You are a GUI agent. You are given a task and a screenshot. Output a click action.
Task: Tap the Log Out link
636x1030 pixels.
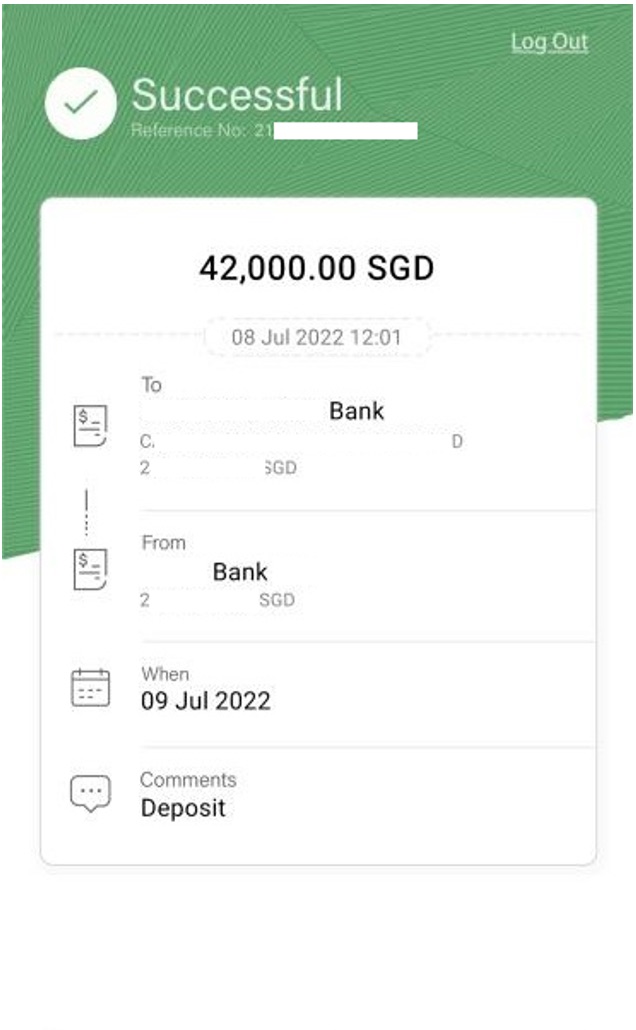click(549, 42)
